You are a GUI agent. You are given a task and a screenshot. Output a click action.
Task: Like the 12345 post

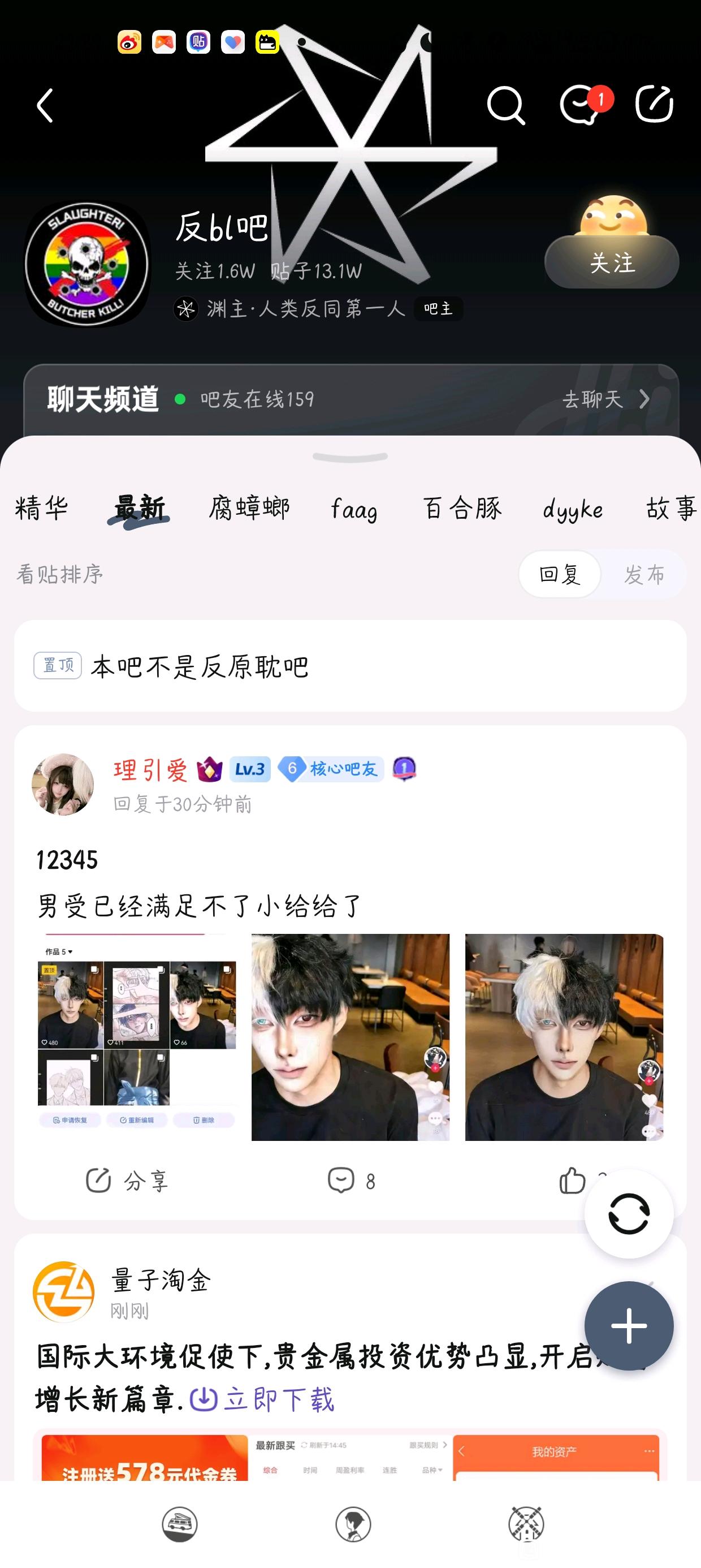[x=573, y=1181]
